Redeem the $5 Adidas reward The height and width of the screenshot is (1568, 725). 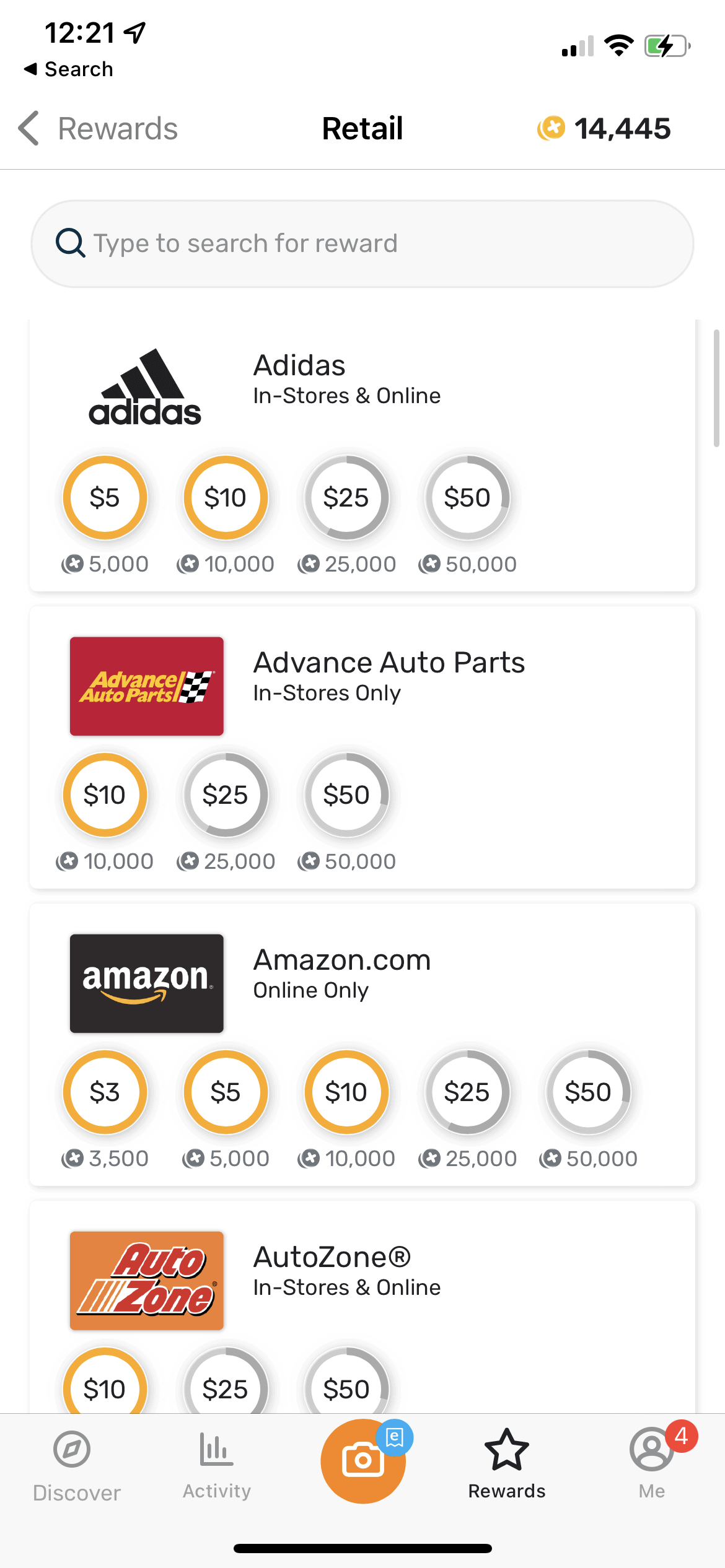coord(105,498)
